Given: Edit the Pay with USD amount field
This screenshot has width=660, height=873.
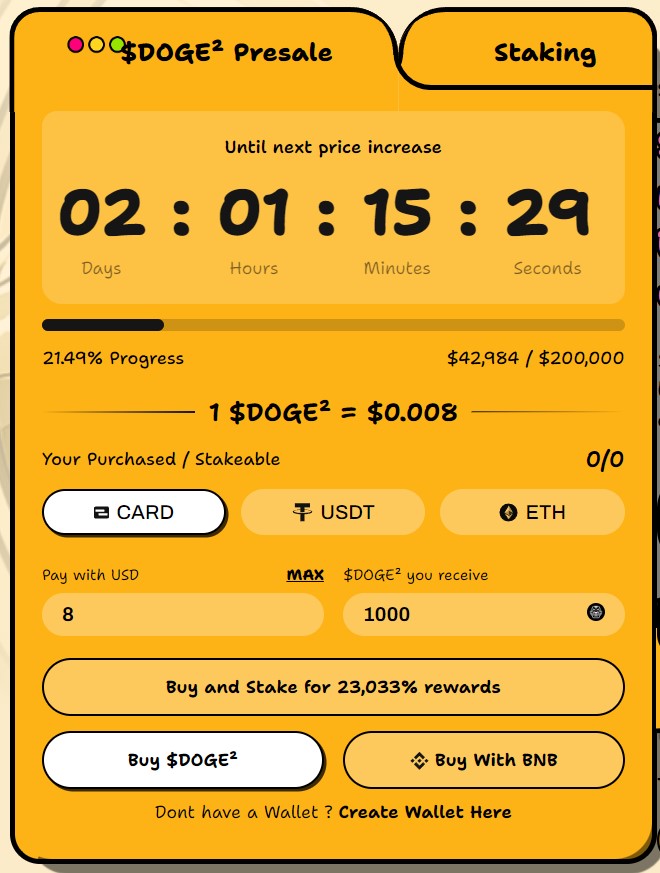Looking at the screenshot, I should [183, 614].
